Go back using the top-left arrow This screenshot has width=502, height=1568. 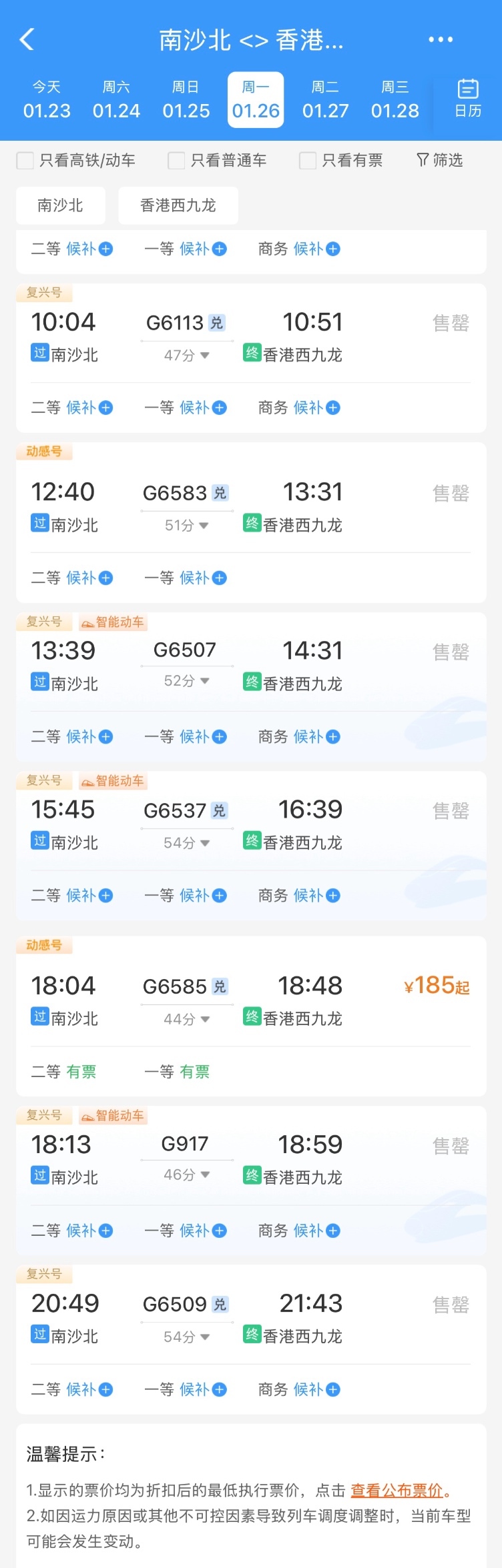tap(27, 40)
